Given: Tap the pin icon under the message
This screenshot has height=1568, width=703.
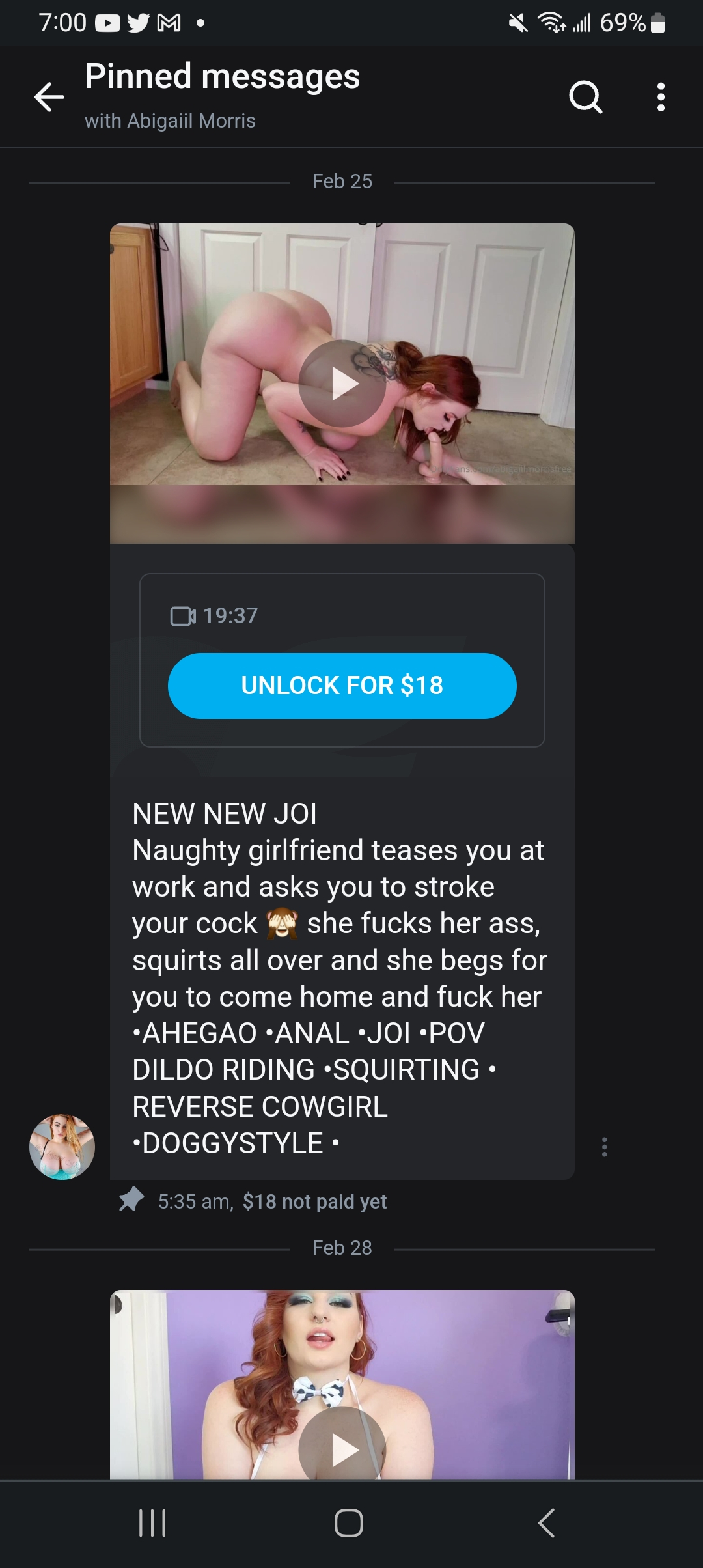Looking at the screenshot, I should (x=131, y=1199).
